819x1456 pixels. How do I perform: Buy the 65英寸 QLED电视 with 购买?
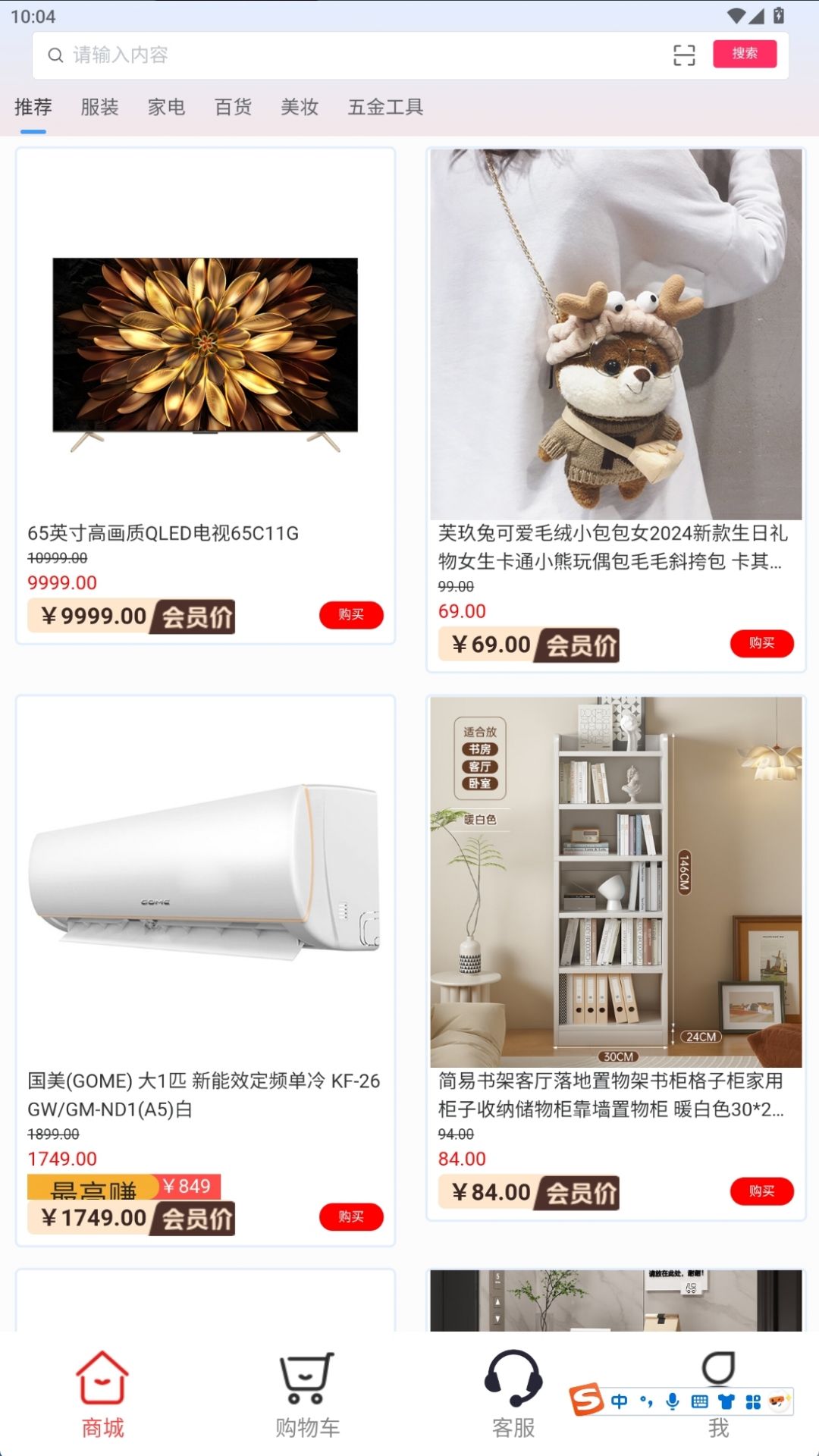pos(351,614)
